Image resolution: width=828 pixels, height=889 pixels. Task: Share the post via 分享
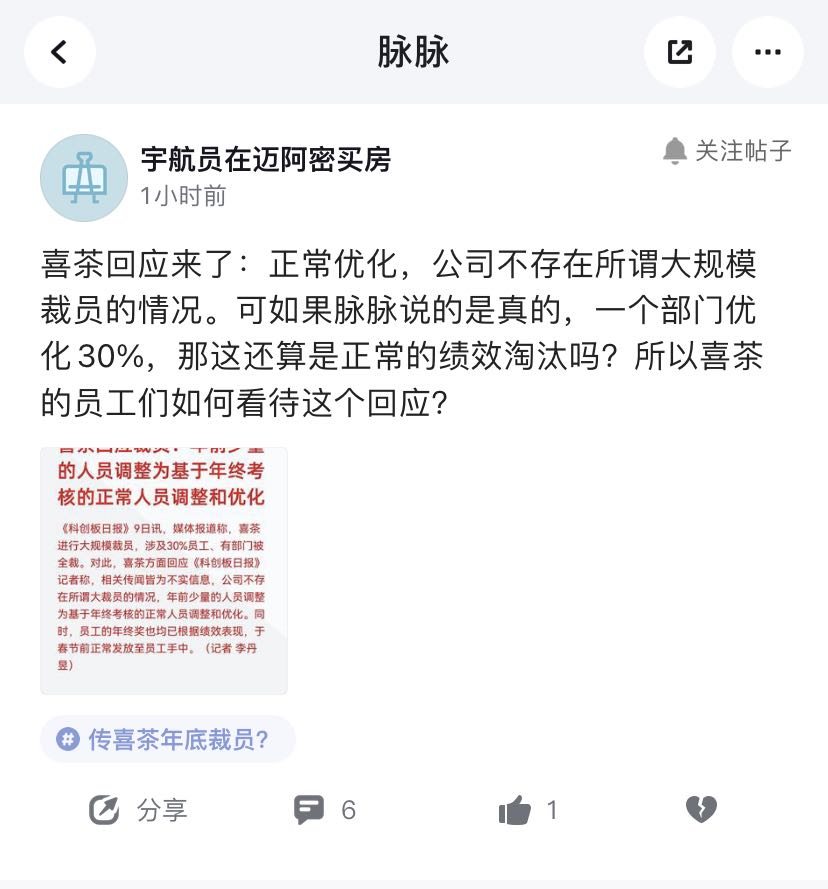tap(138, 809)
